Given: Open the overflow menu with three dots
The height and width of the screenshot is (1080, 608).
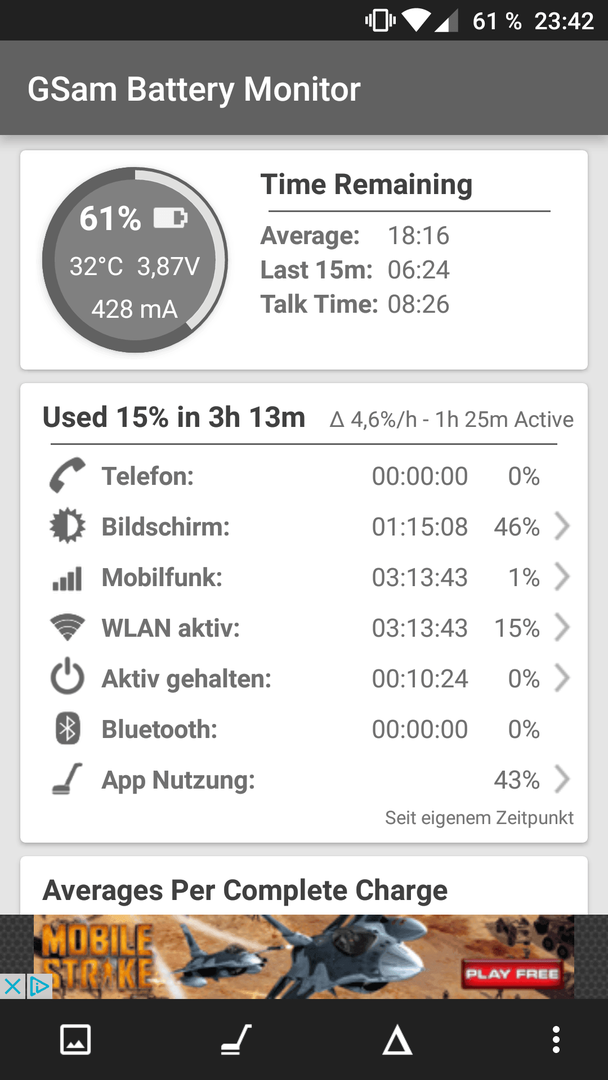Looking at the screenshot, I should [x=556, y=1039].
